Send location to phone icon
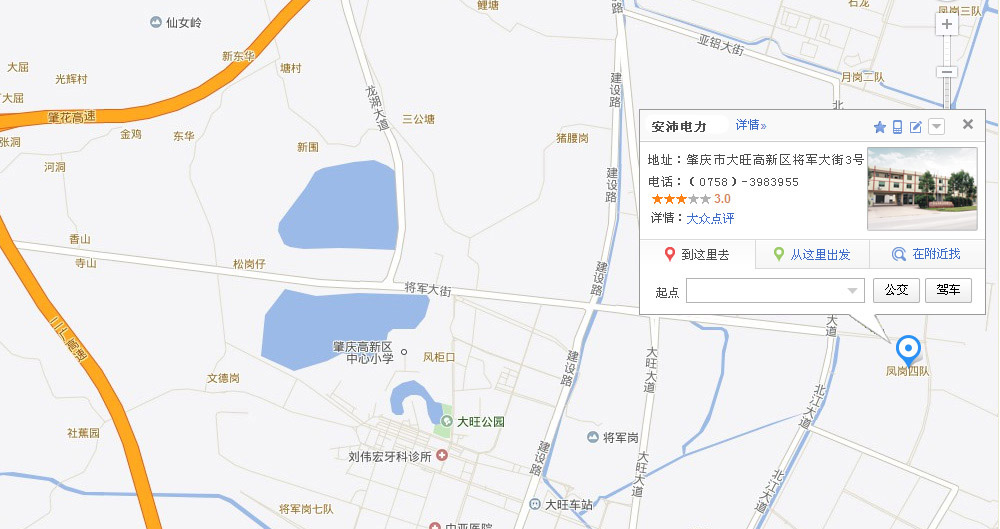The width and height of the screenshot is (1000, 529). (898, 126)
